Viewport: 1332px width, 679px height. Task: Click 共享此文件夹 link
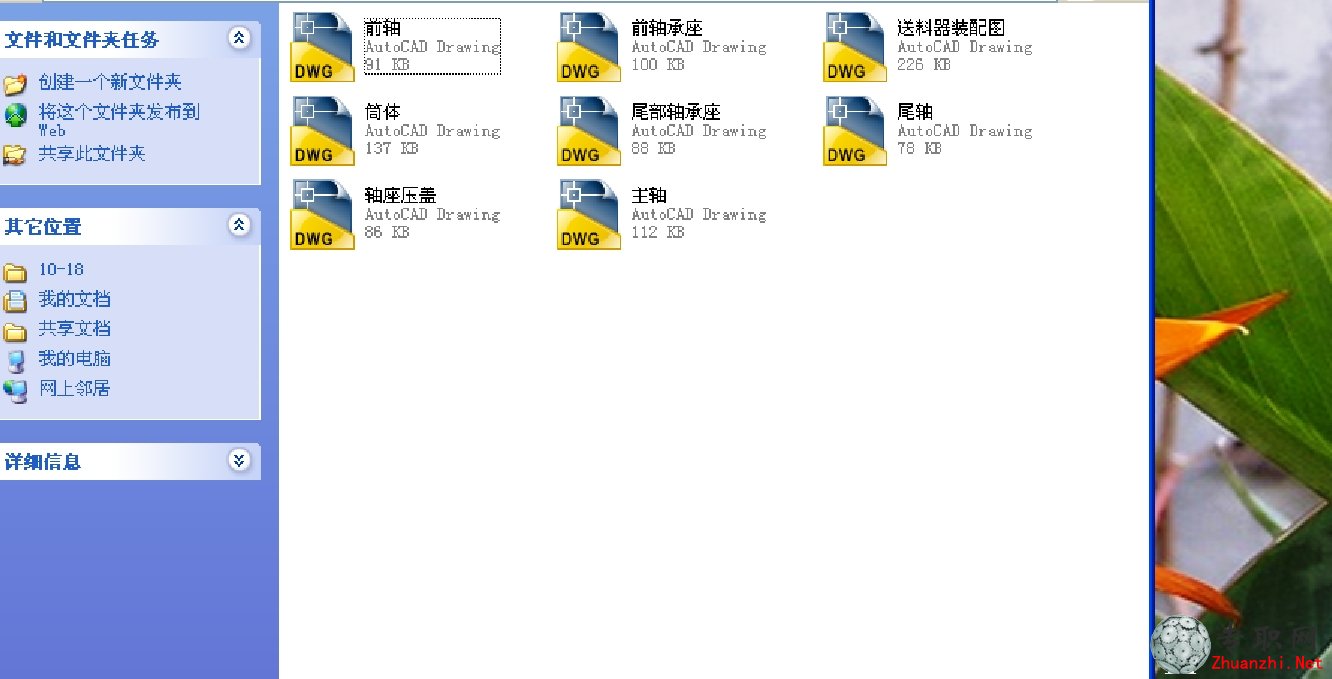coord(92,154)
